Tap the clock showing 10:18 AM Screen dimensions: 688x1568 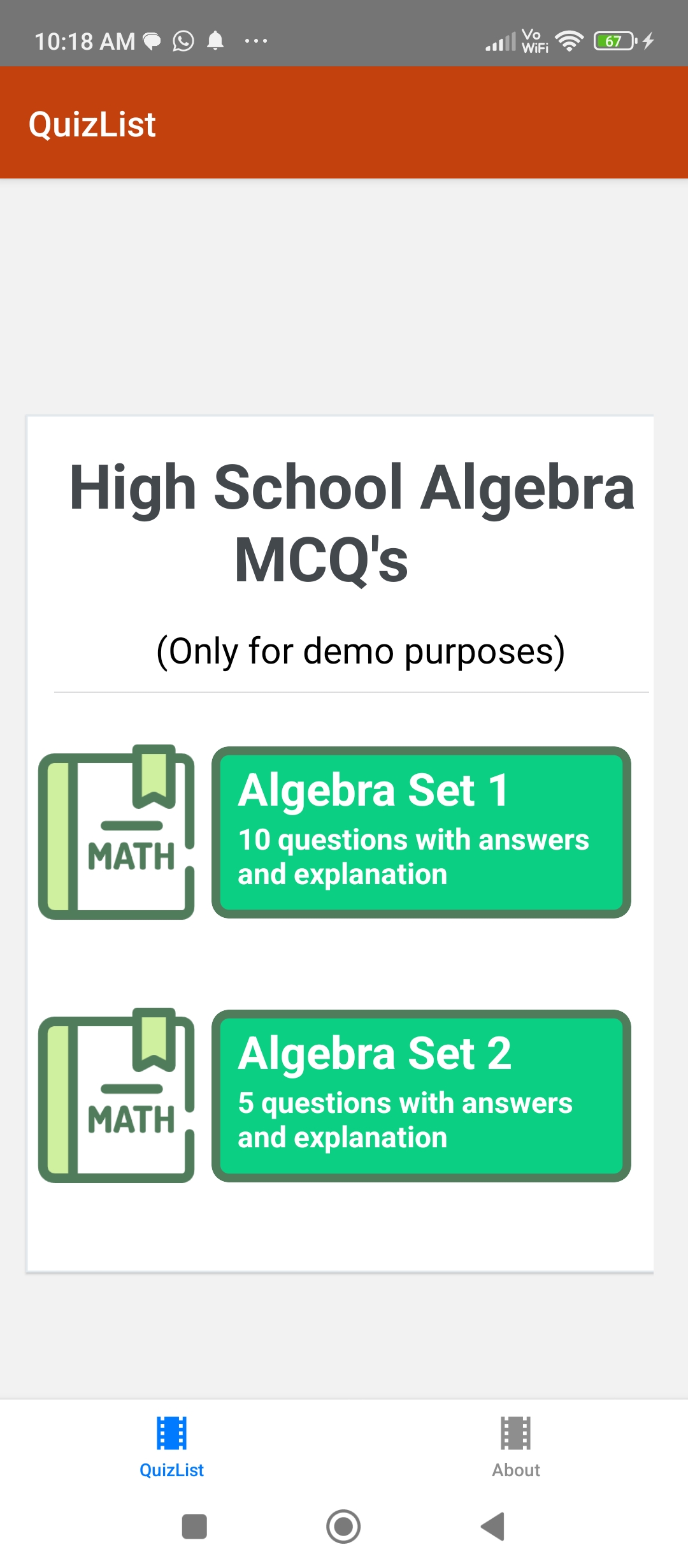click(85, 40)
